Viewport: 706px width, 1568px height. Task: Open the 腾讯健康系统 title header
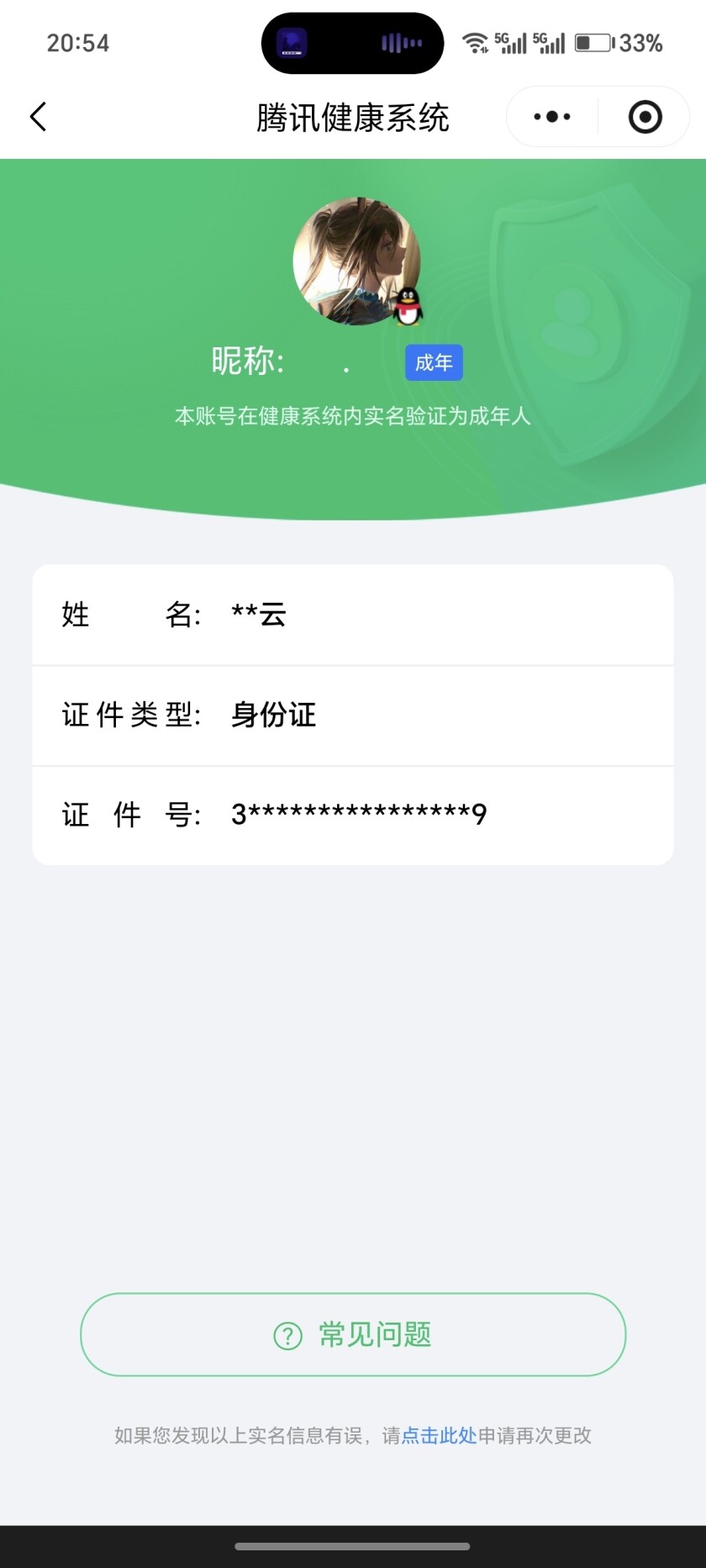click(x=353, y=117)
